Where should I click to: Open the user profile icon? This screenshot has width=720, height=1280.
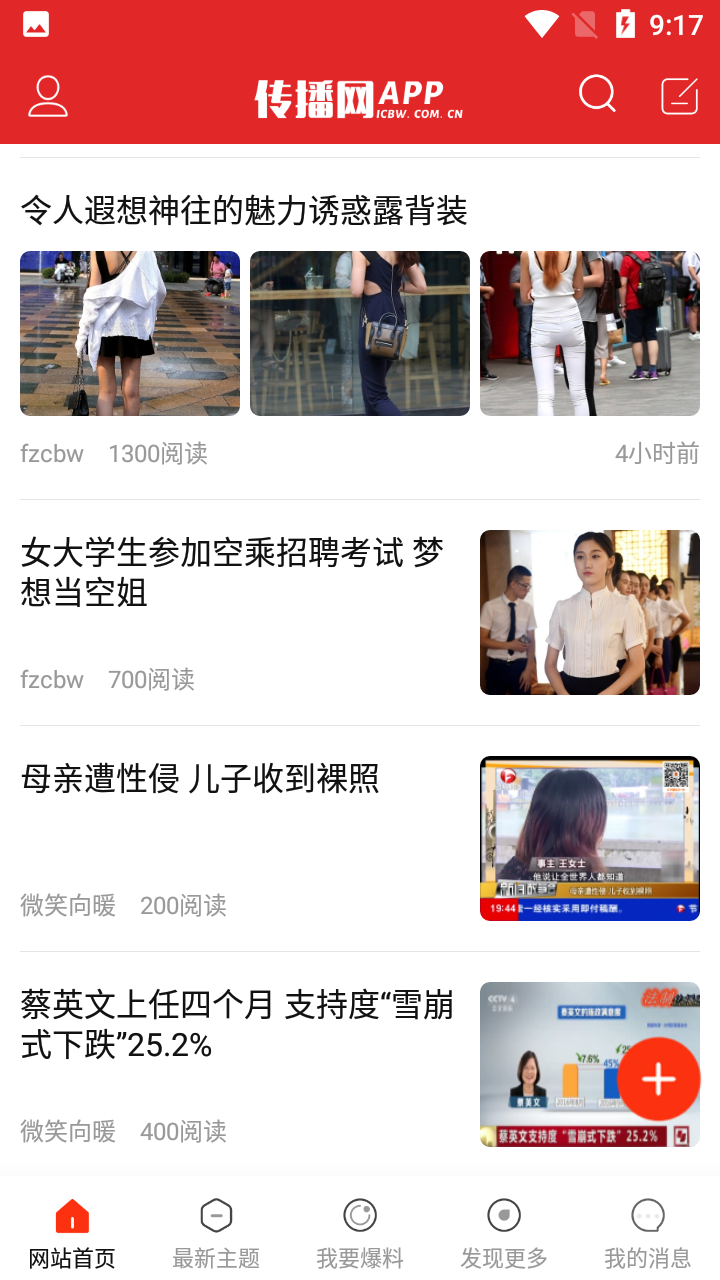coord(48,97)
